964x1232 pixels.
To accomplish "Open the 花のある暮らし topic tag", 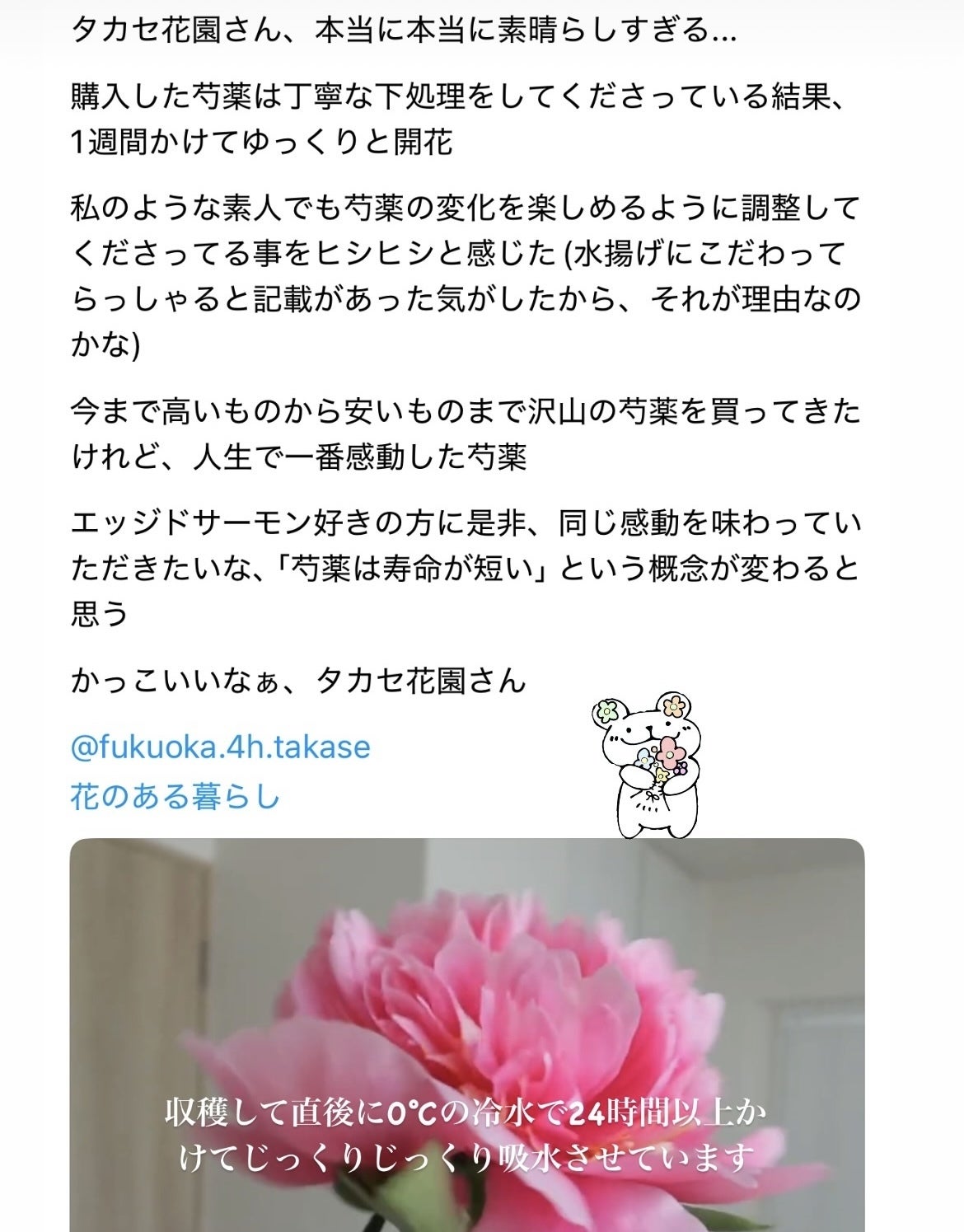I will click(175, 797).
